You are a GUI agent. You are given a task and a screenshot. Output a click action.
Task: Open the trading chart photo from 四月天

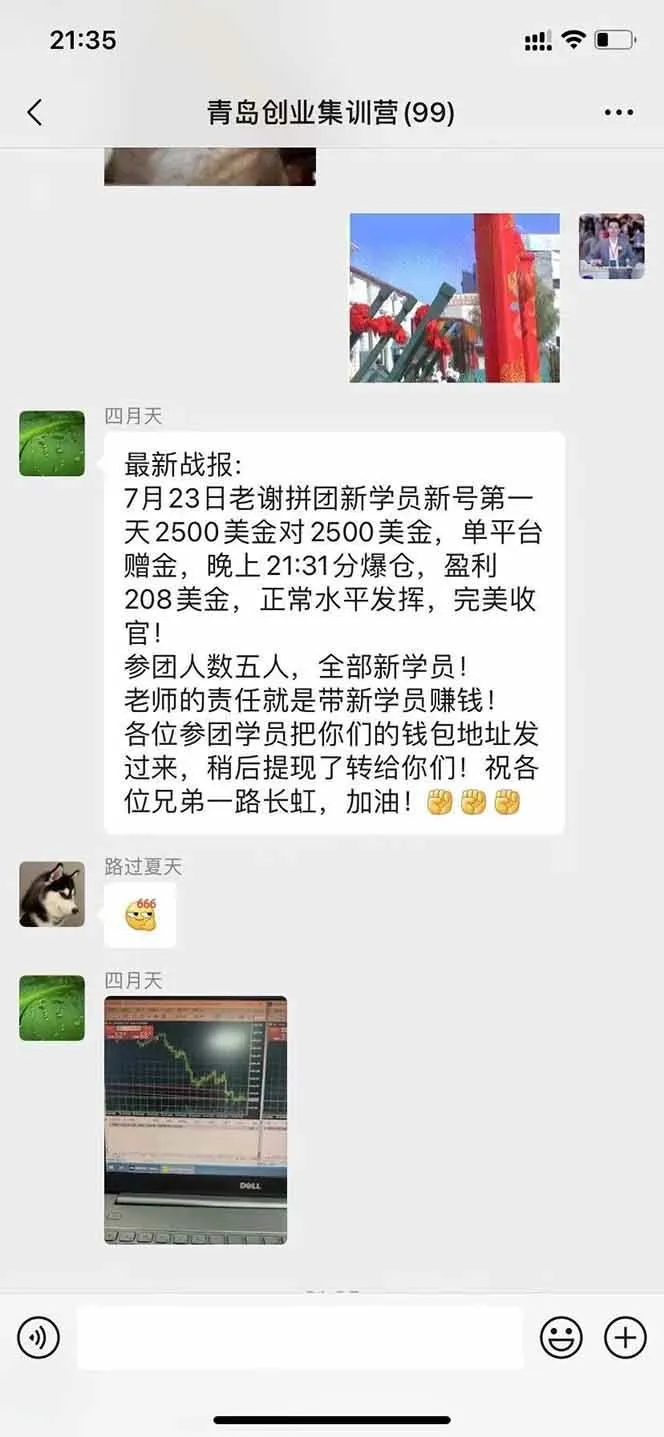coord(195,1119)
